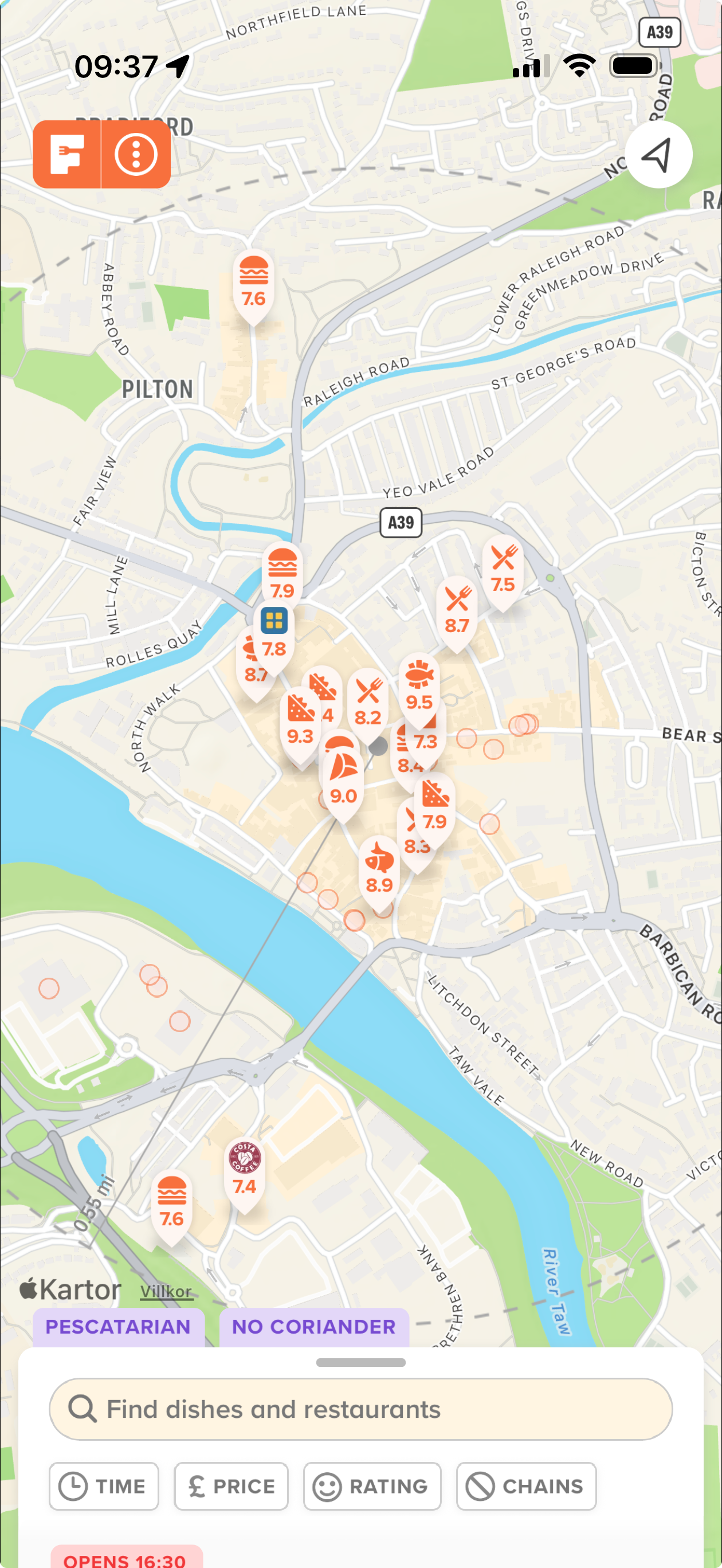Toggle the Chains filter chip
722x1568 pixels.
[x=526, y=1487]
